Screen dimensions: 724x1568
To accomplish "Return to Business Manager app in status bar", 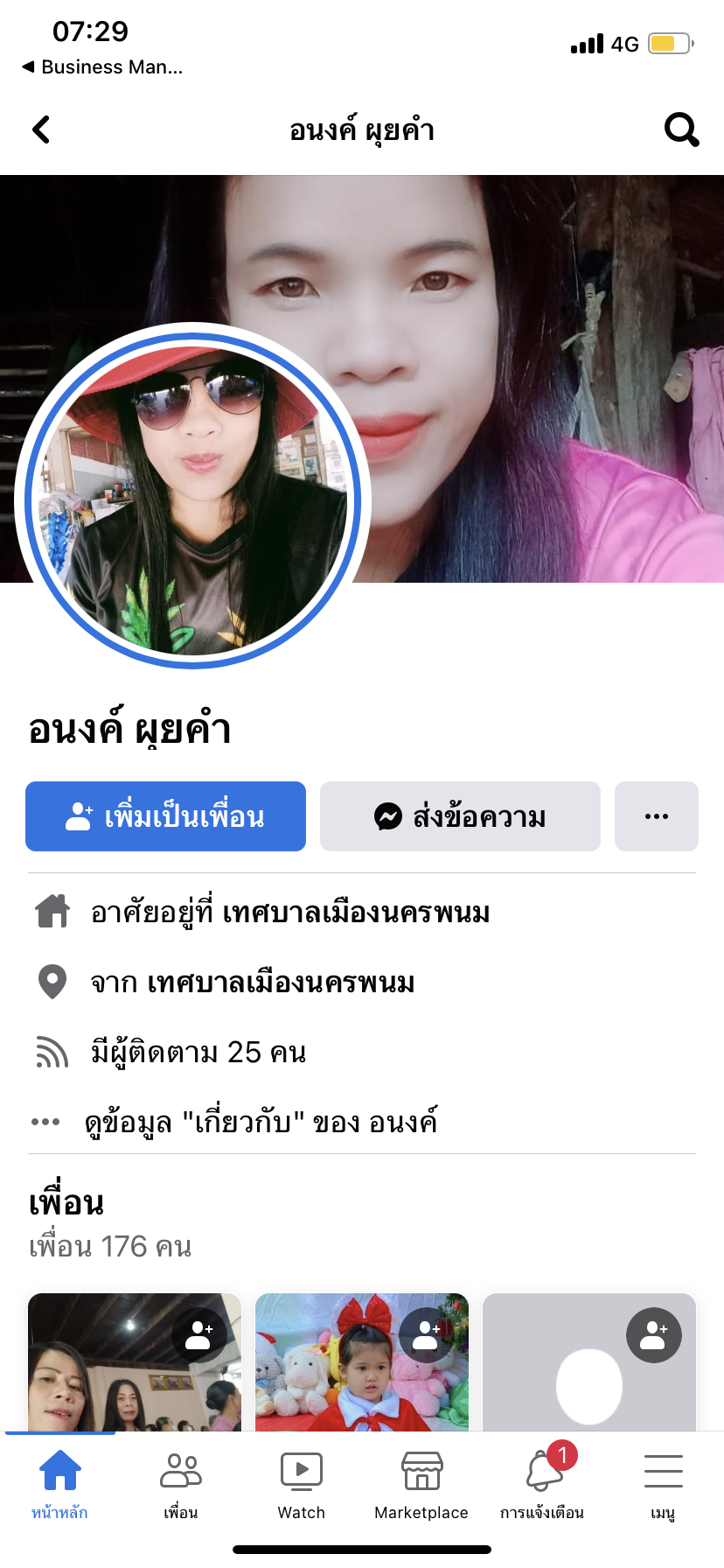I will click(103, 67).
